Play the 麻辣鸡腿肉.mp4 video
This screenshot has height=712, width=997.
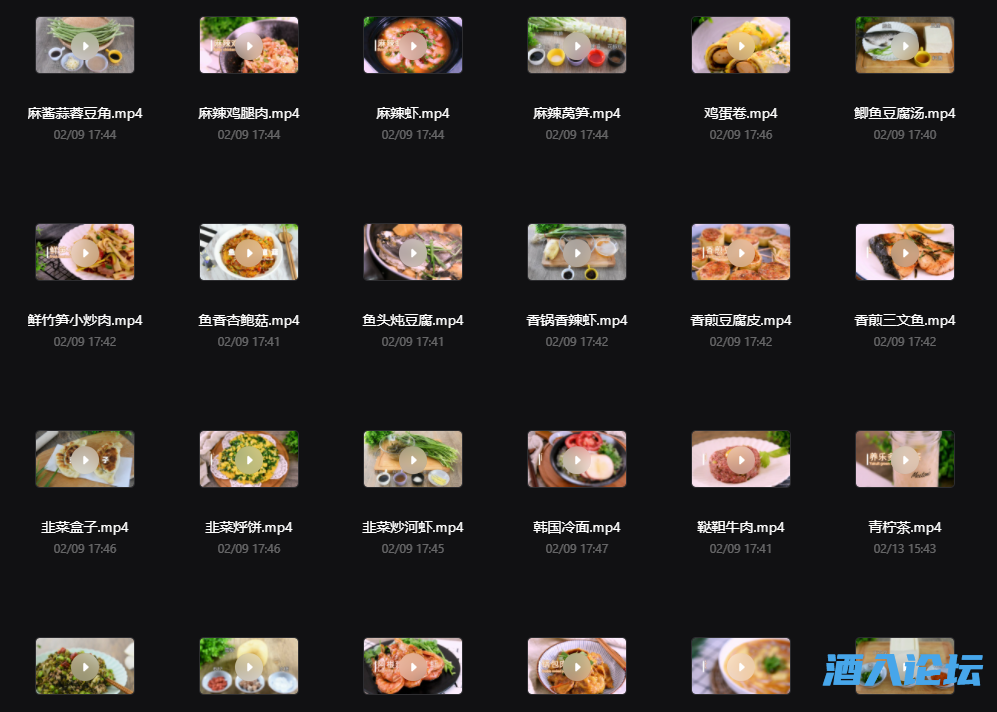(x=249, y=45)
